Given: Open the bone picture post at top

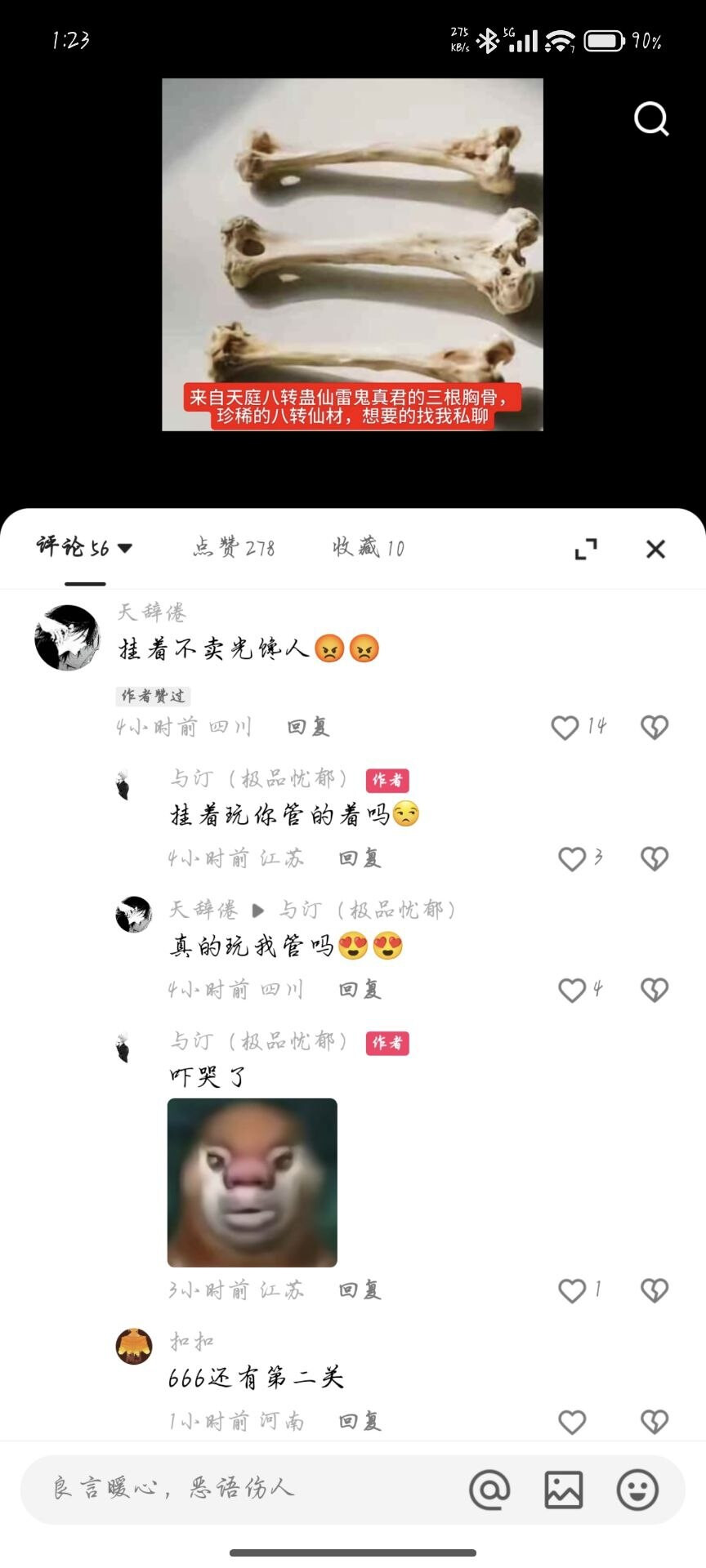Looking at the screenshot, I should 352,255.
